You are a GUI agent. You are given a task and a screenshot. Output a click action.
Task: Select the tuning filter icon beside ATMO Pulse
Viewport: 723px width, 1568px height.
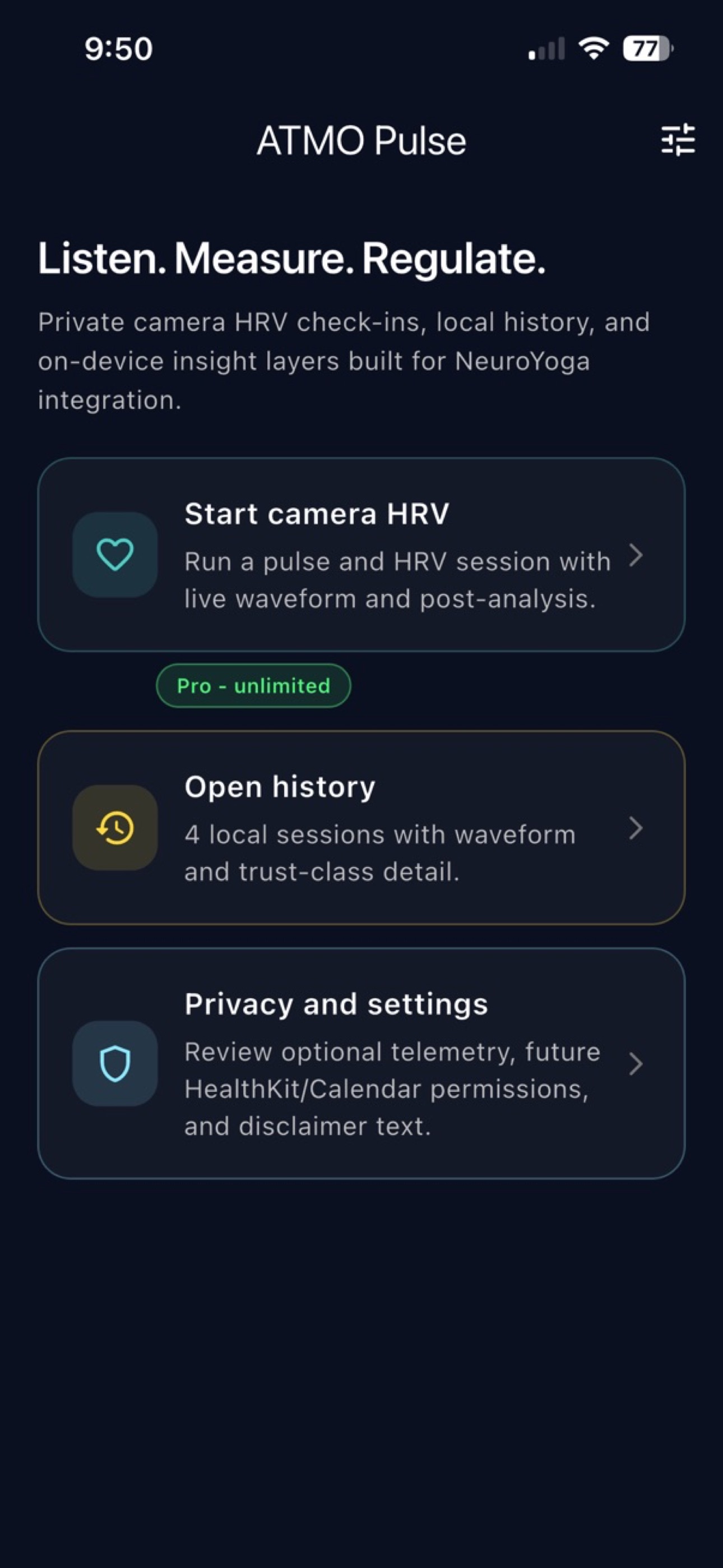click(x=678, y=140)
